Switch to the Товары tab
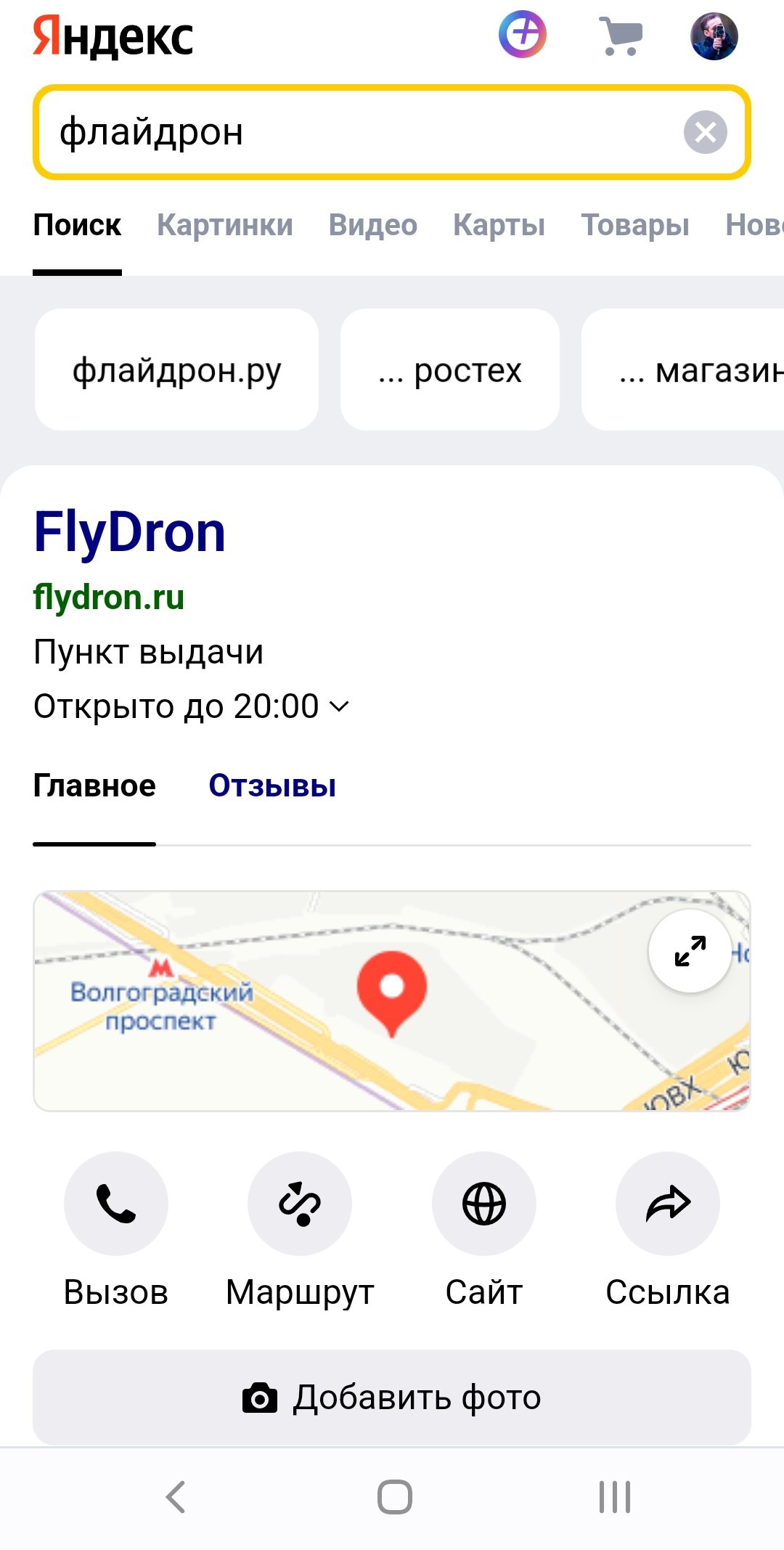The width and height of the screenshot is (784, 1550). [x=635, y=225]
